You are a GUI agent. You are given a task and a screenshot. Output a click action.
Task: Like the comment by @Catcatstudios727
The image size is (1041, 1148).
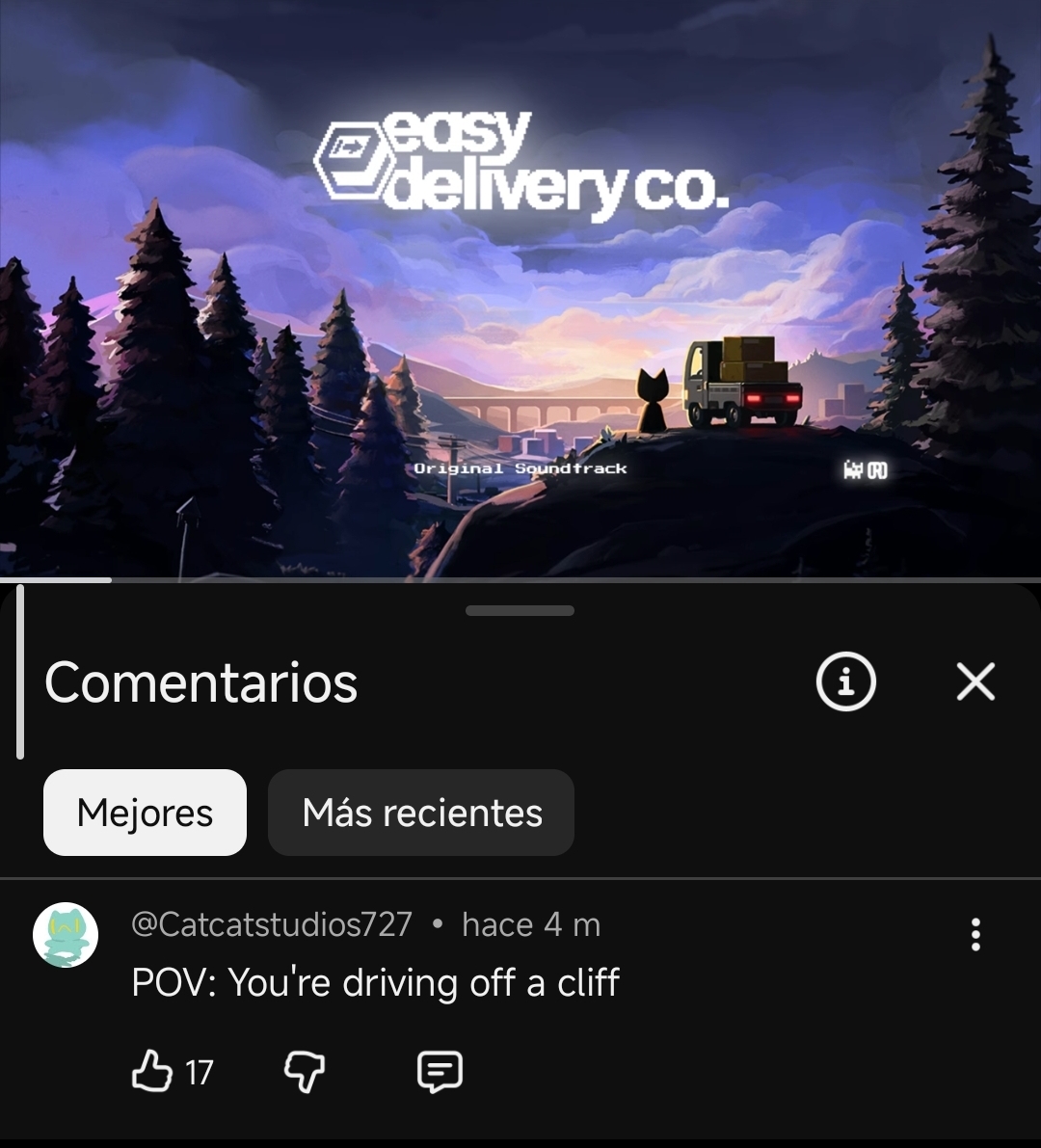click(x=152, y=1071)
